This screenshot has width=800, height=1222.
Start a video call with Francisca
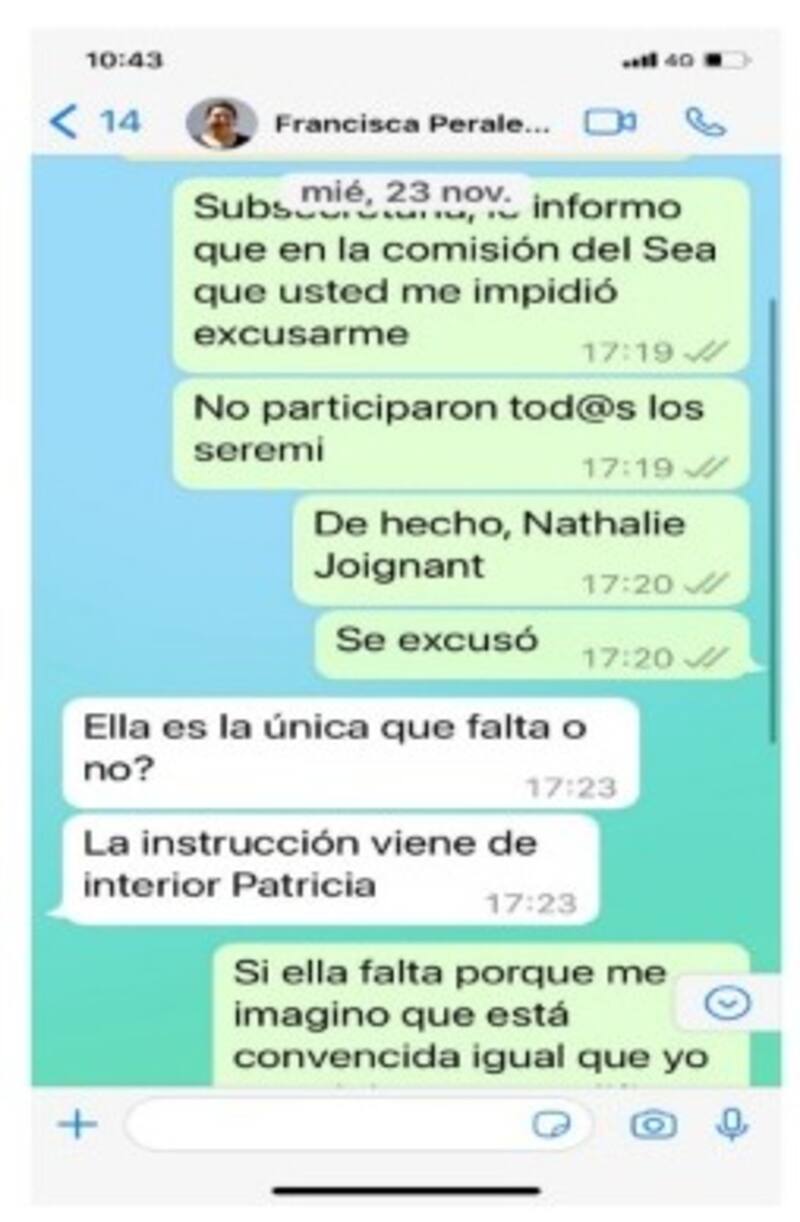pos(610,123)
